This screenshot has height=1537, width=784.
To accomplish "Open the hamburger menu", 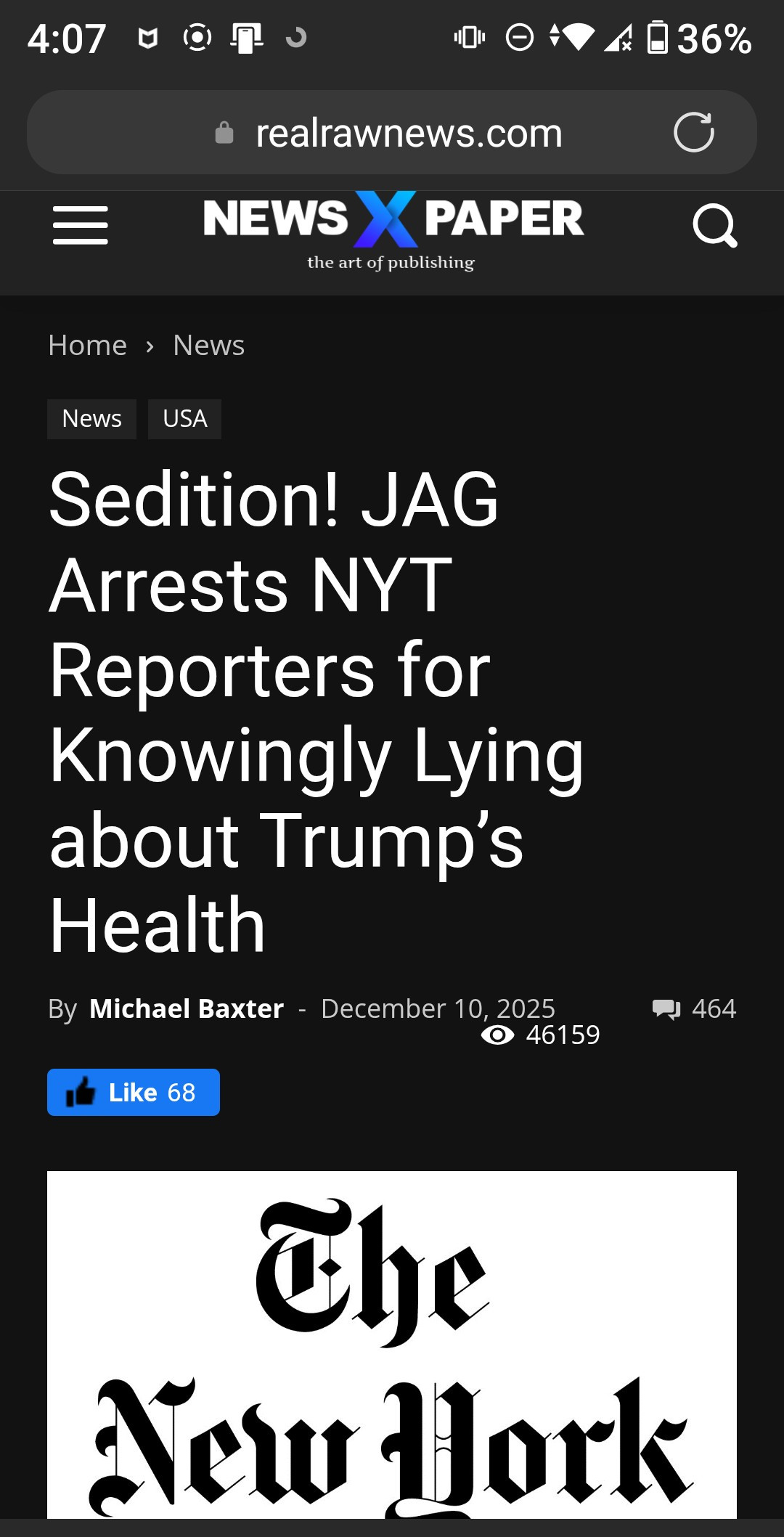I will tap(80, 224).
